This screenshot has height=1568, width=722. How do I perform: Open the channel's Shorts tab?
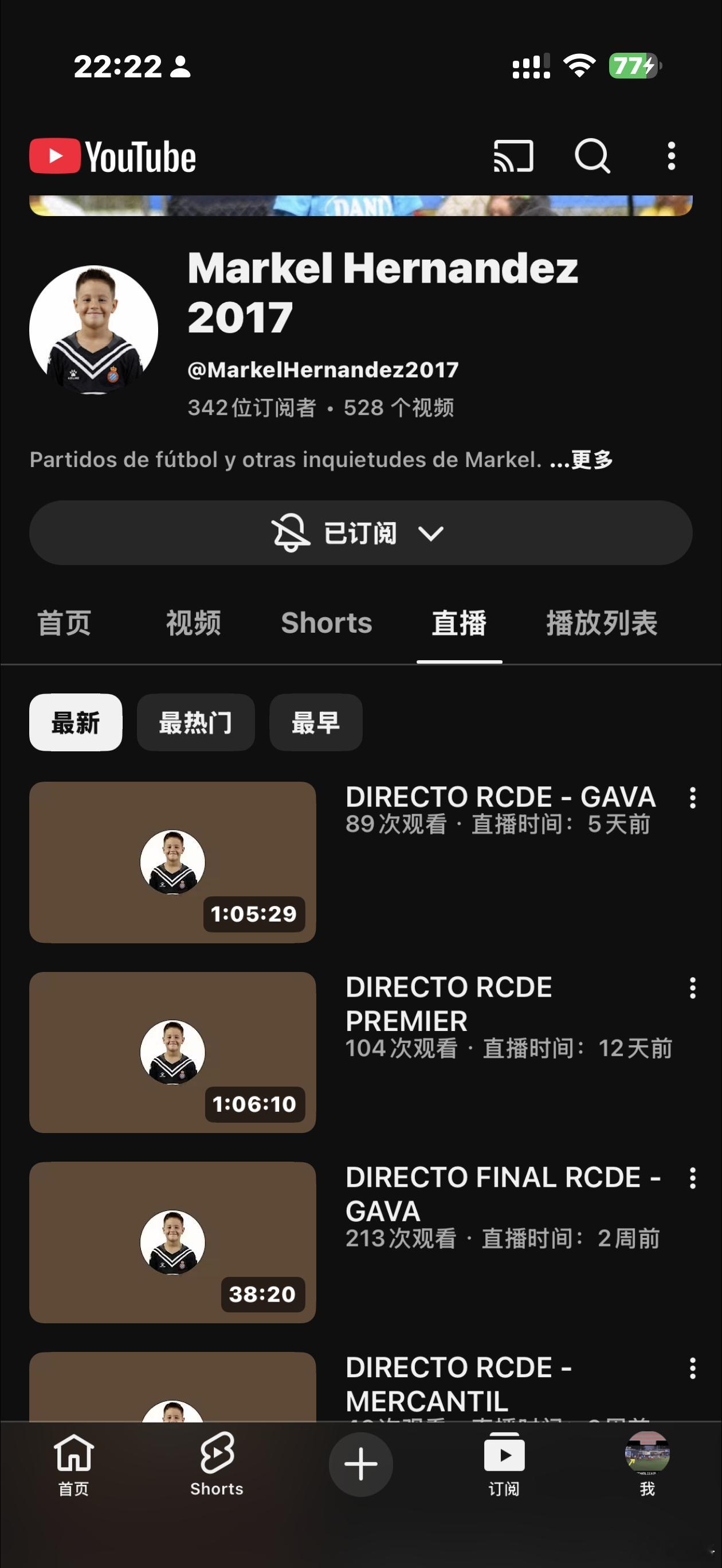(326, 624)
